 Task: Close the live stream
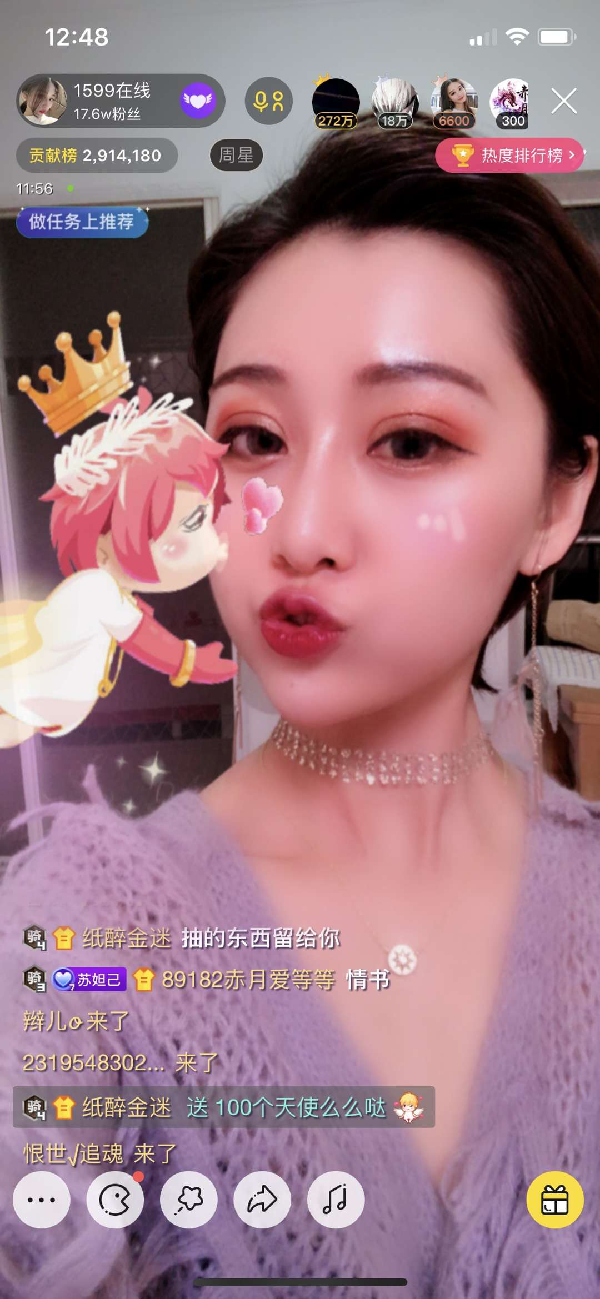(x=565, y=101)
